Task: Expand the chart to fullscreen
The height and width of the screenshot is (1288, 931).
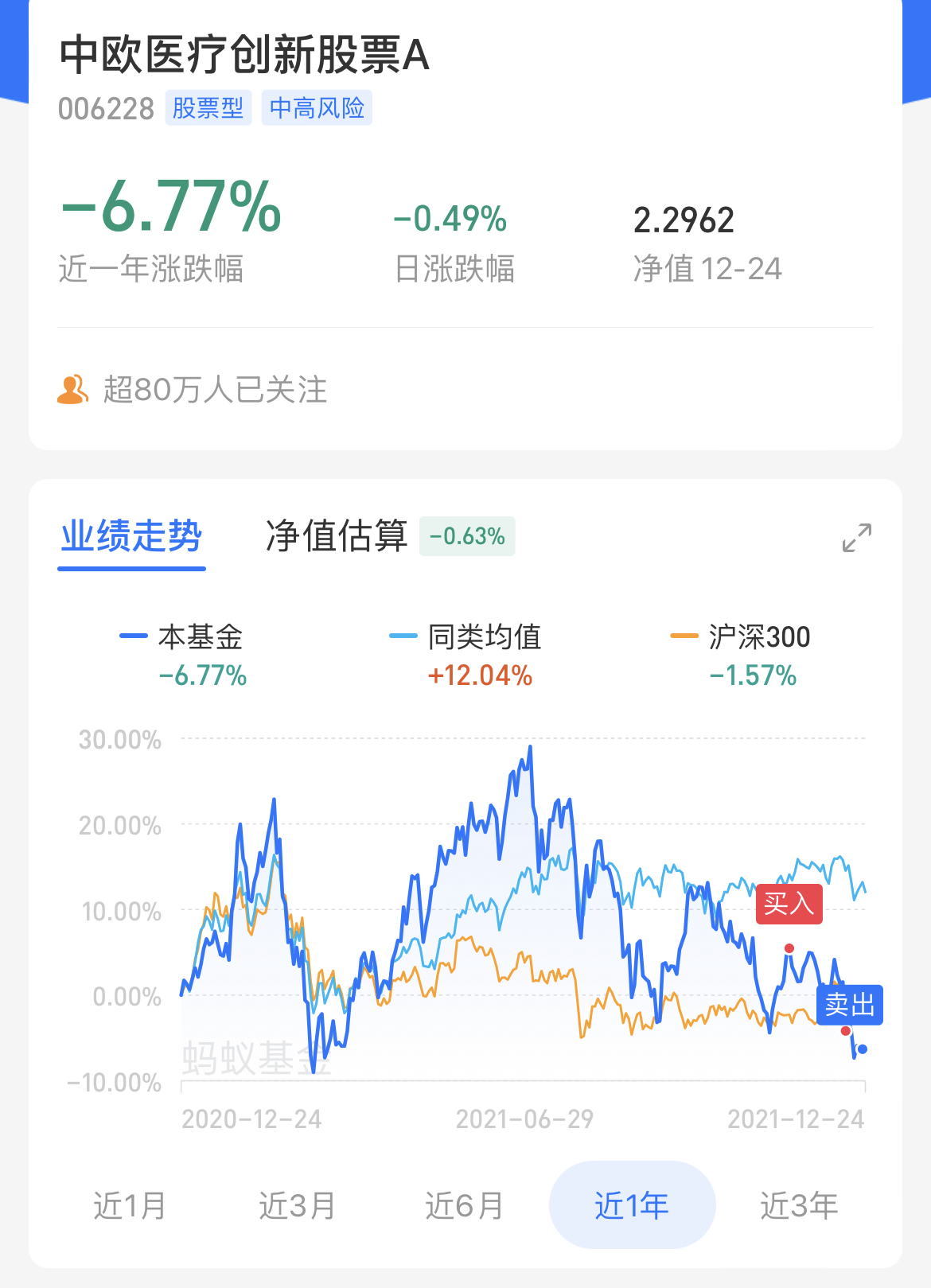Action: click(857, 538)
